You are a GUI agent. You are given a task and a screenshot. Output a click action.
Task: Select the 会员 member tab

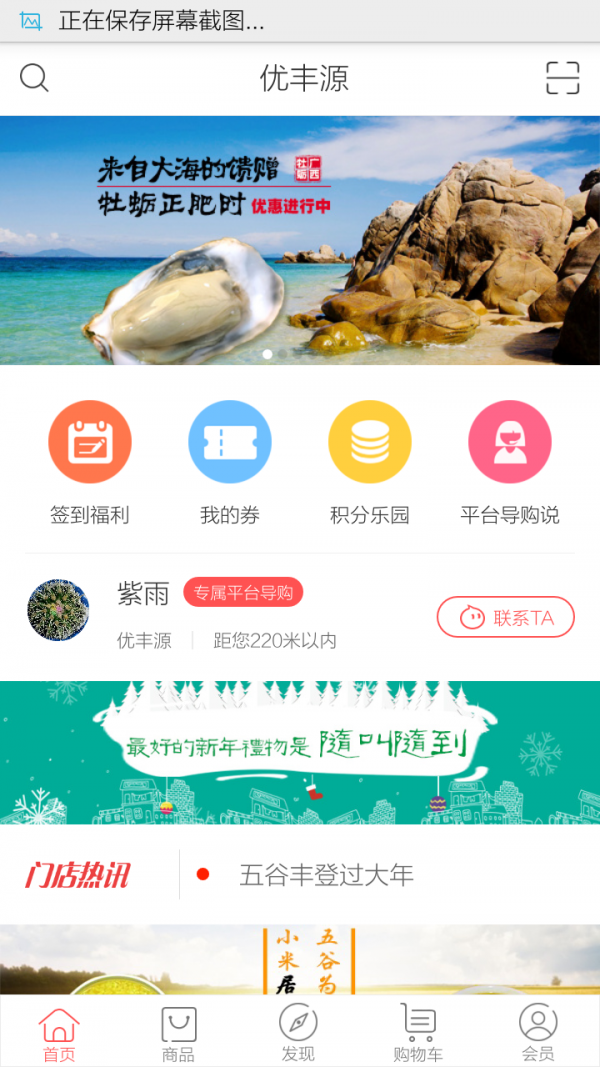tap(538, 1033)
